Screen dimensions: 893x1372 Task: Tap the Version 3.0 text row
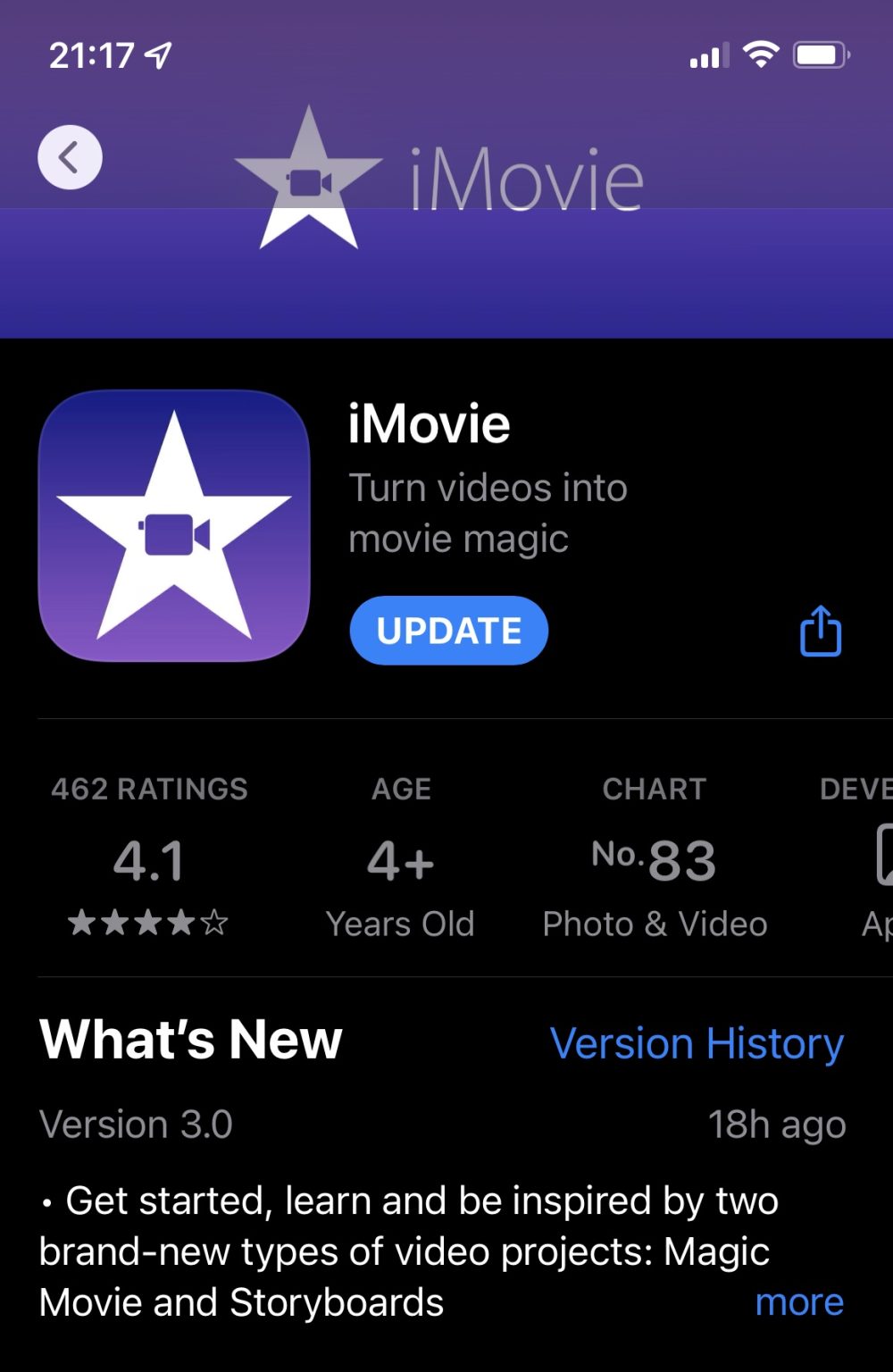pyautogui.click(x=136, y=1125)
